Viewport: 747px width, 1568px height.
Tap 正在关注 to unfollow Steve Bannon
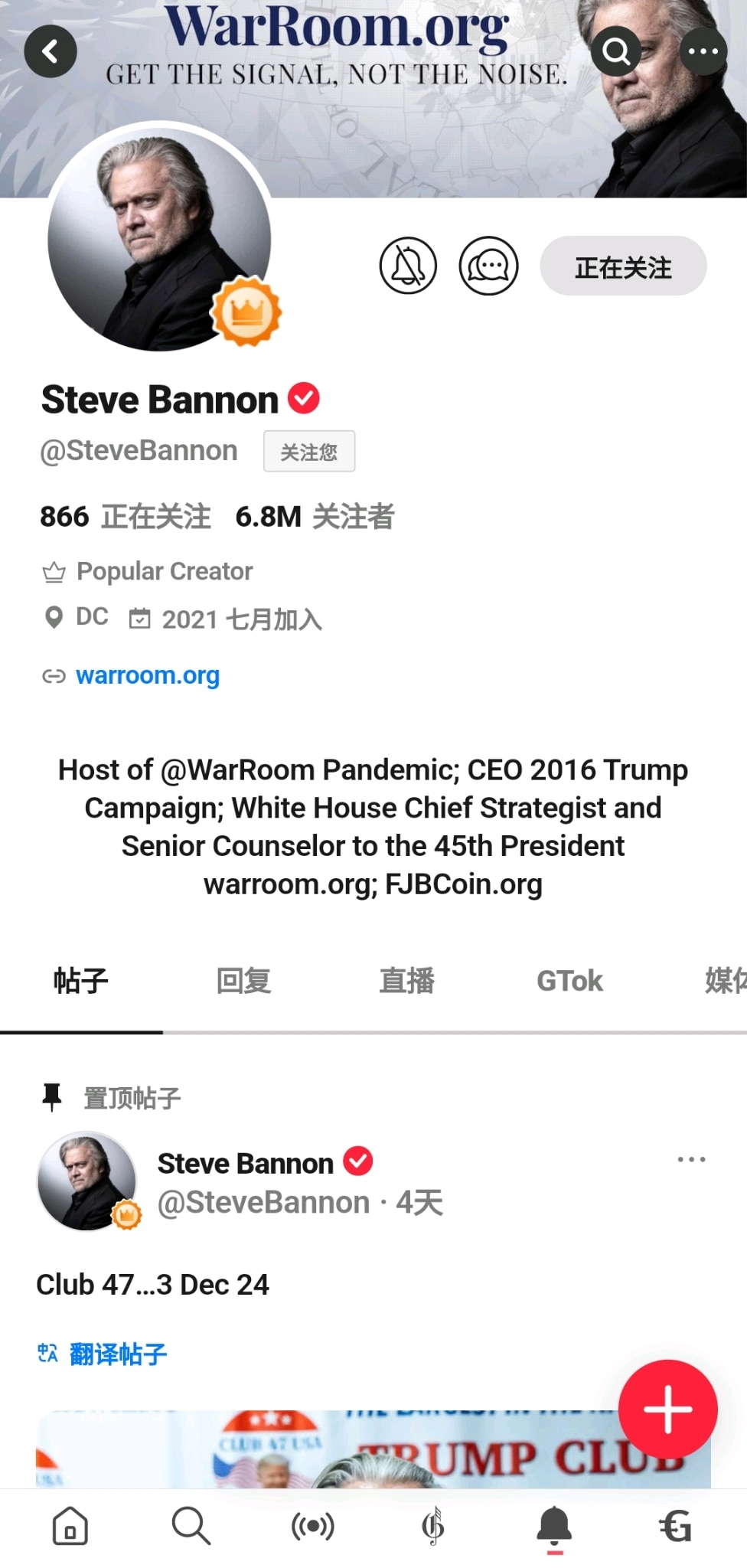click(622, 266)
